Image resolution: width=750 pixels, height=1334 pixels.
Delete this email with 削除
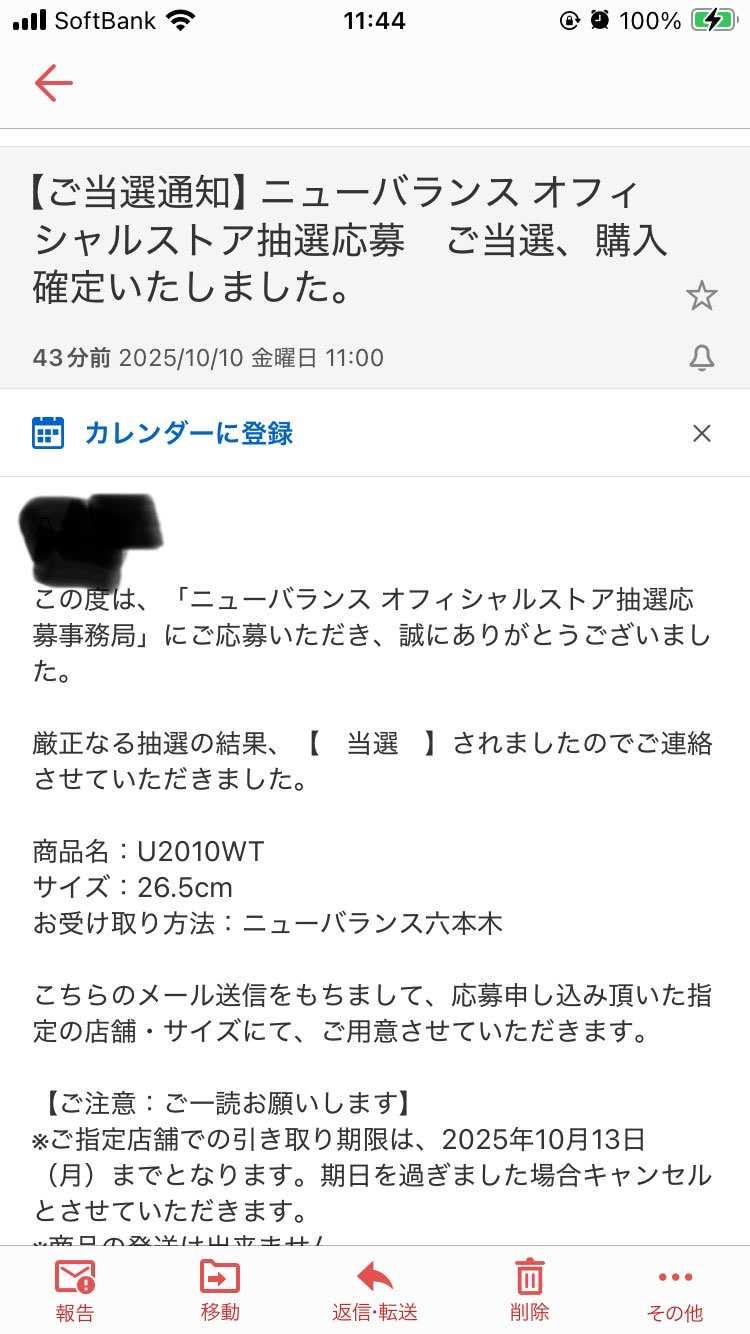529,1290
